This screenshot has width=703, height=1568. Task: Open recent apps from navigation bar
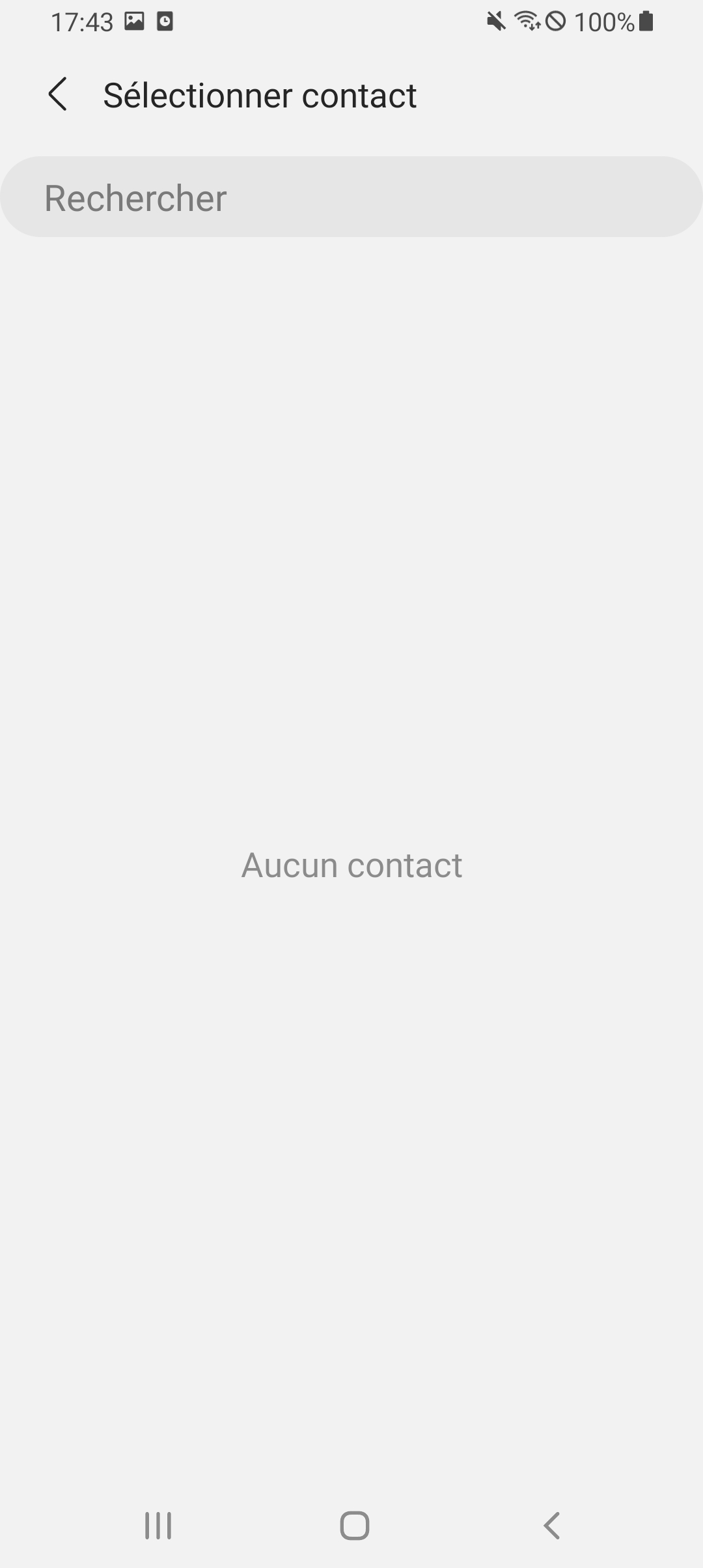click(158, 1526)
